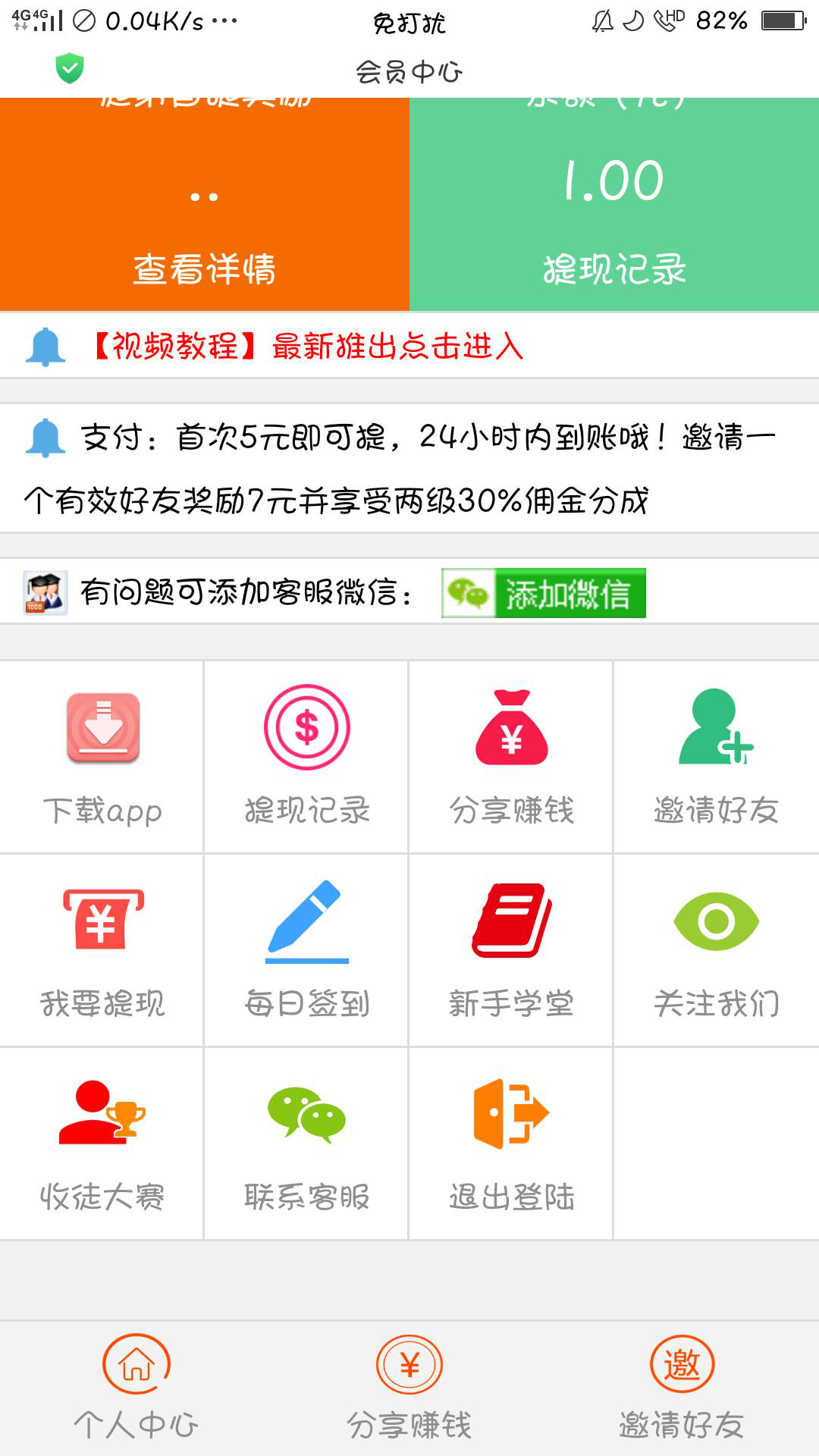The width and height of the screenshot is (819, 1456).
Task: Open 收徒大赛
Action: point(102,1144)
